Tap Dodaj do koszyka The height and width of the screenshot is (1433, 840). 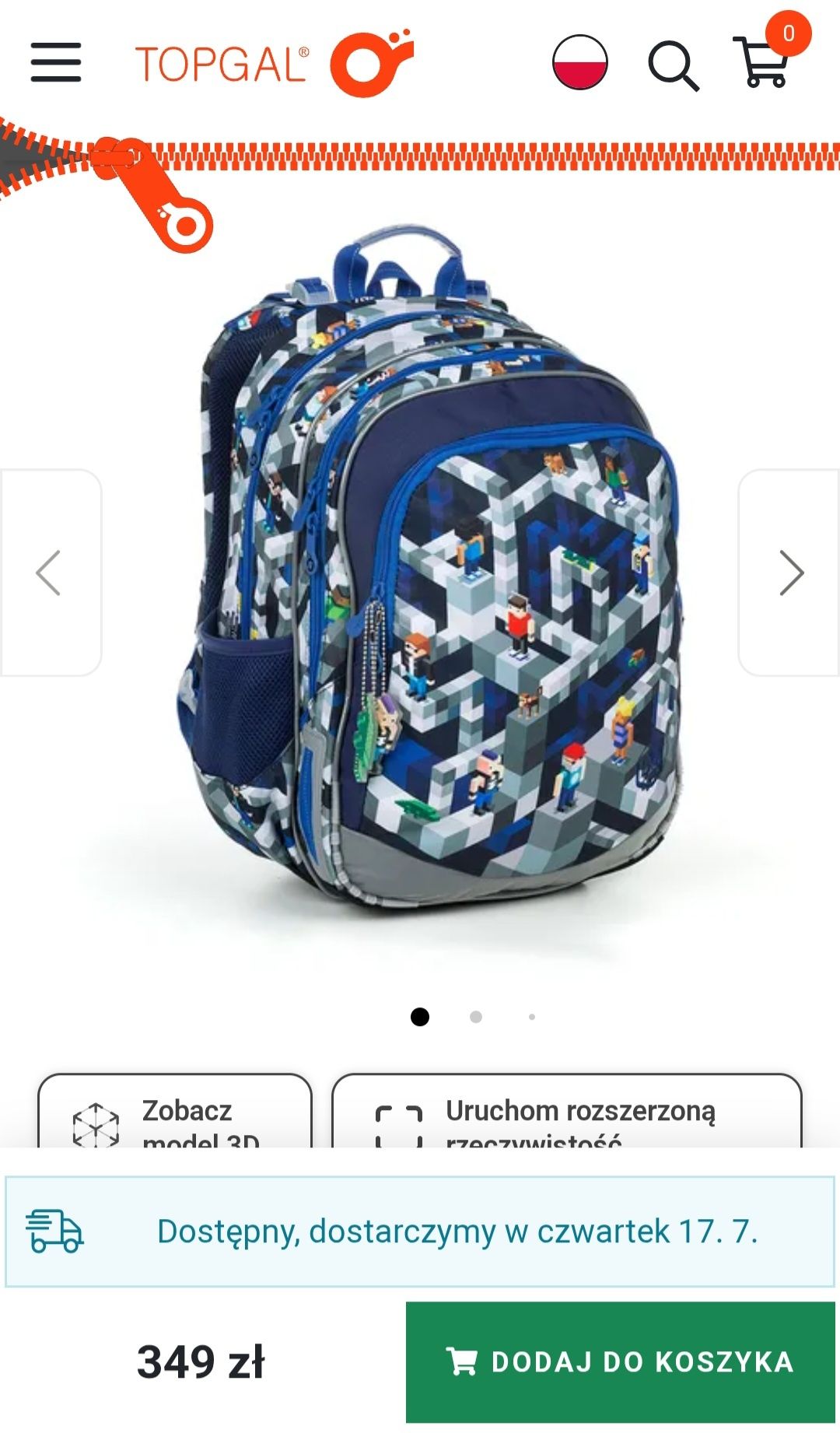pos(620,1361)
